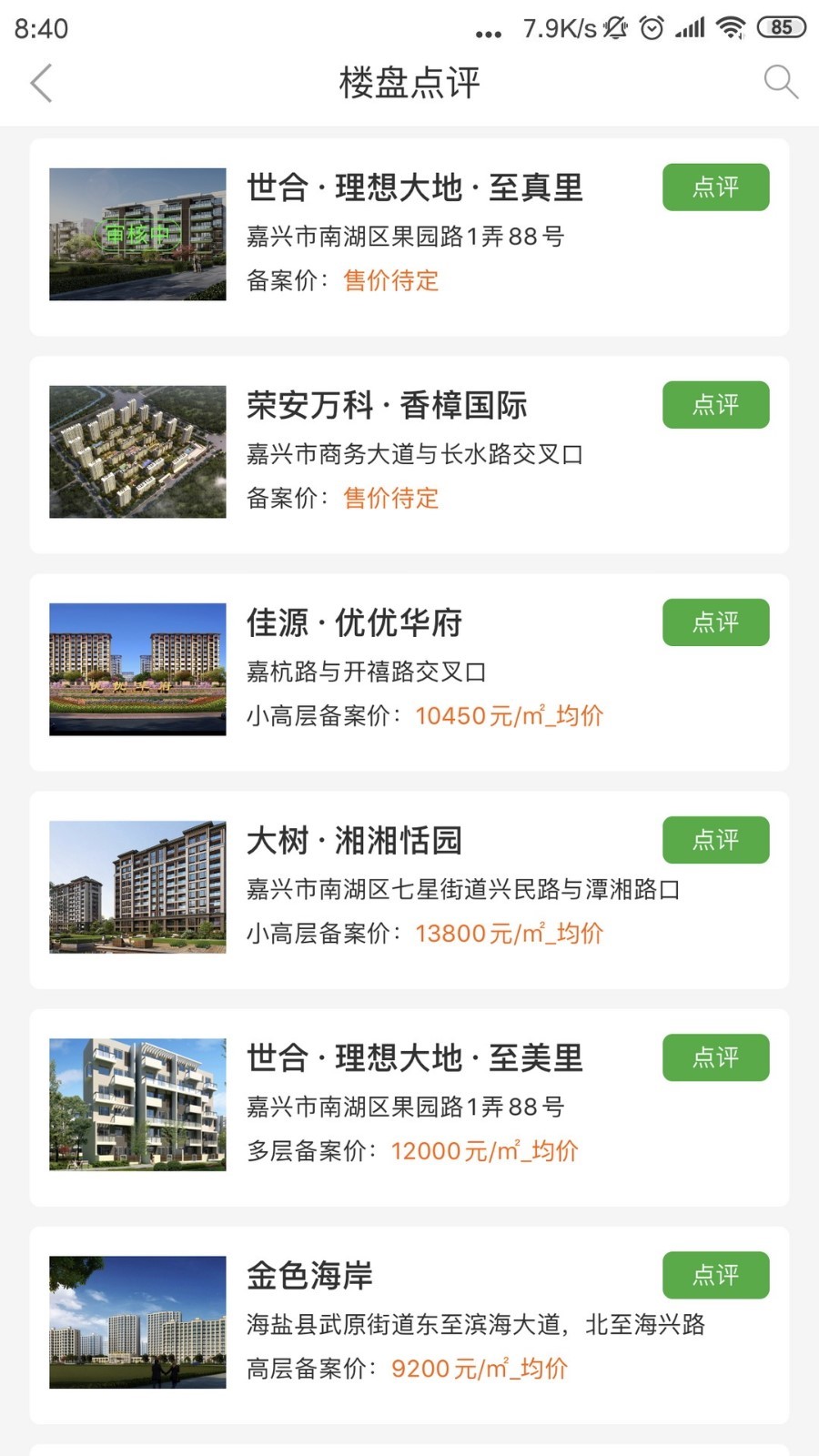Screen dimensions: 819x1456
Task: Tap 点评 button for 金色海岸
Action: point(715,1275)
